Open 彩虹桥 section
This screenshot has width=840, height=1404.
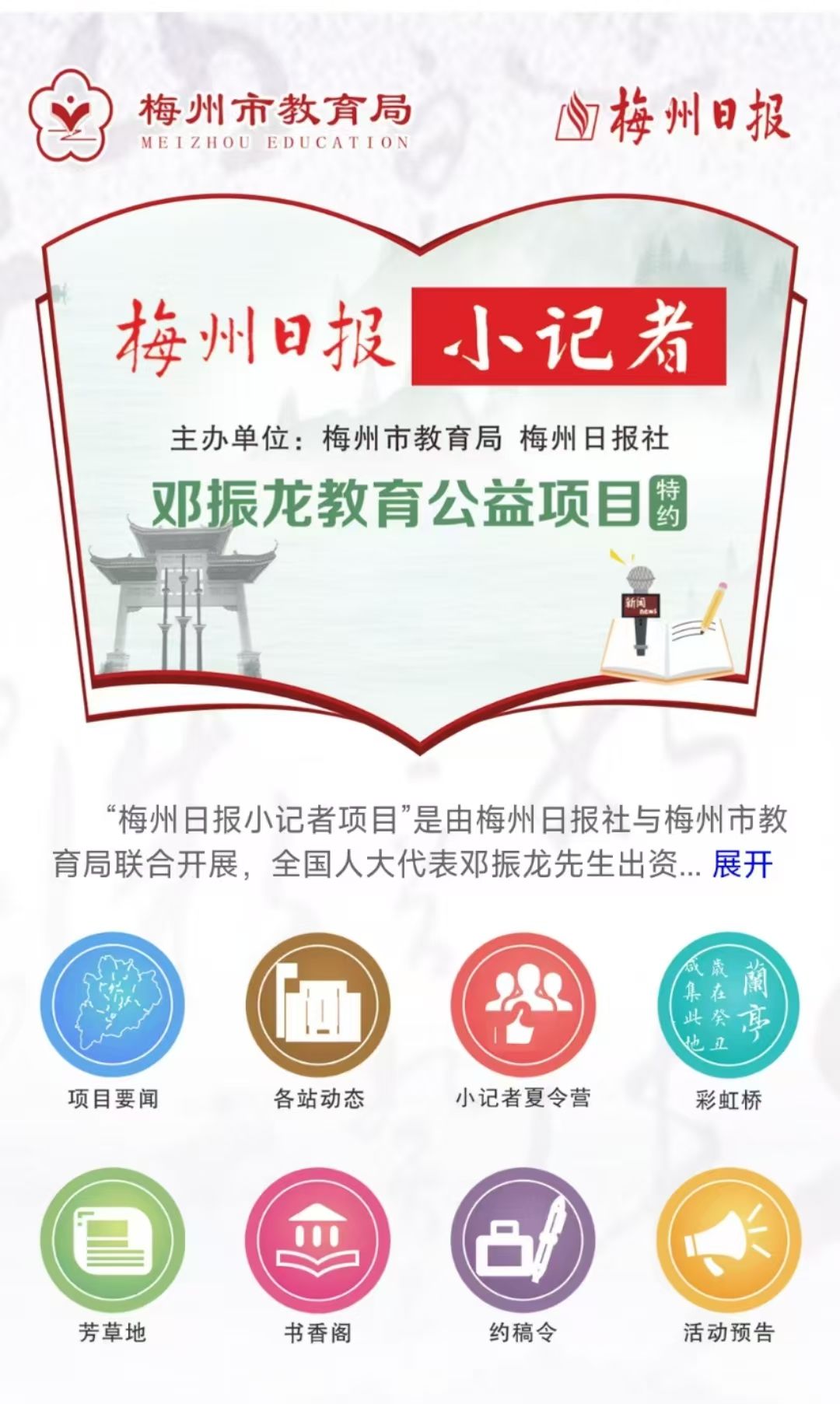[729, 1004]
